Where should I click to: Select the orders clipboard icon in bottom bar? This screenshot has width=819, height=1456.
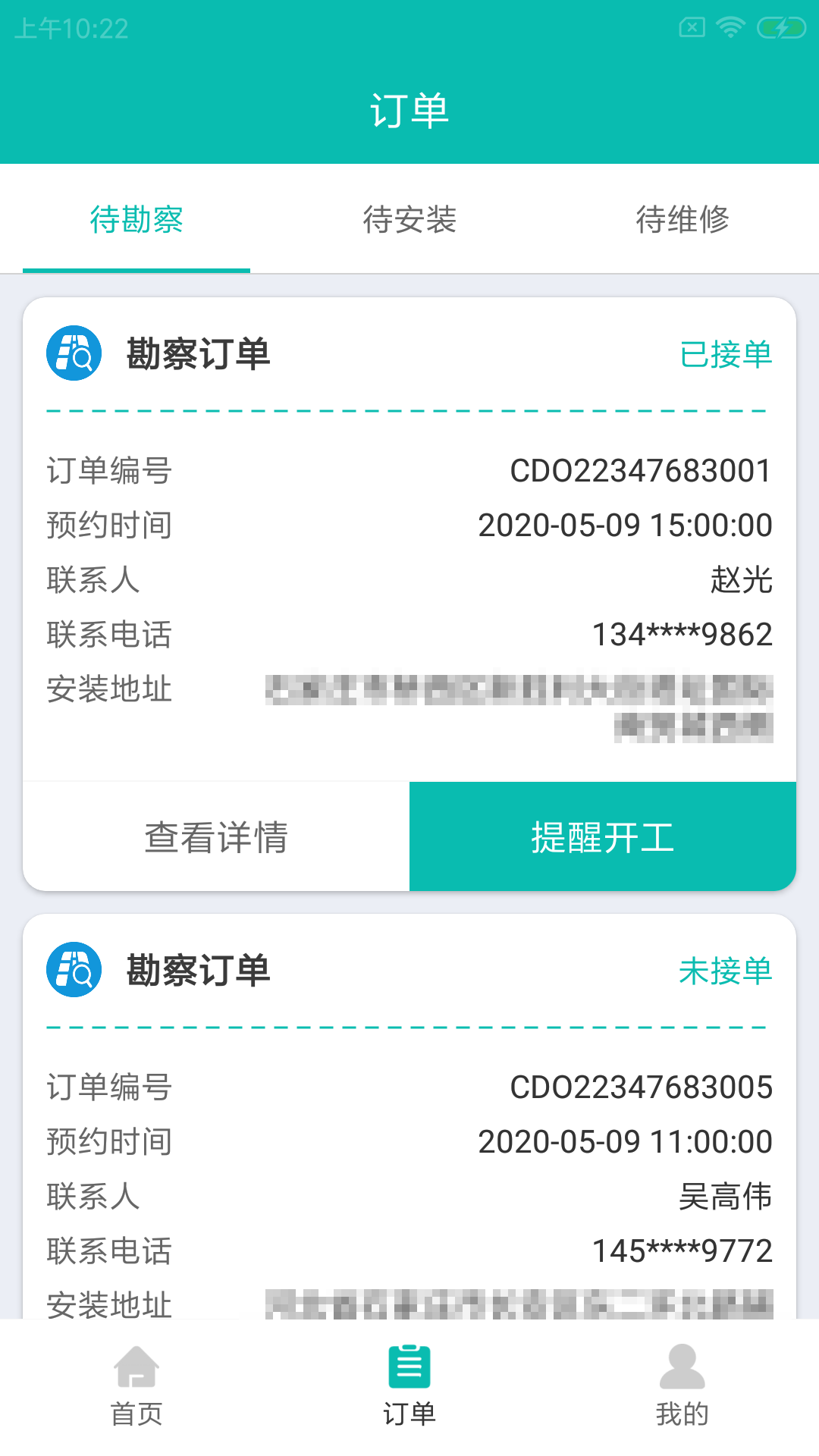(408, 1380)
